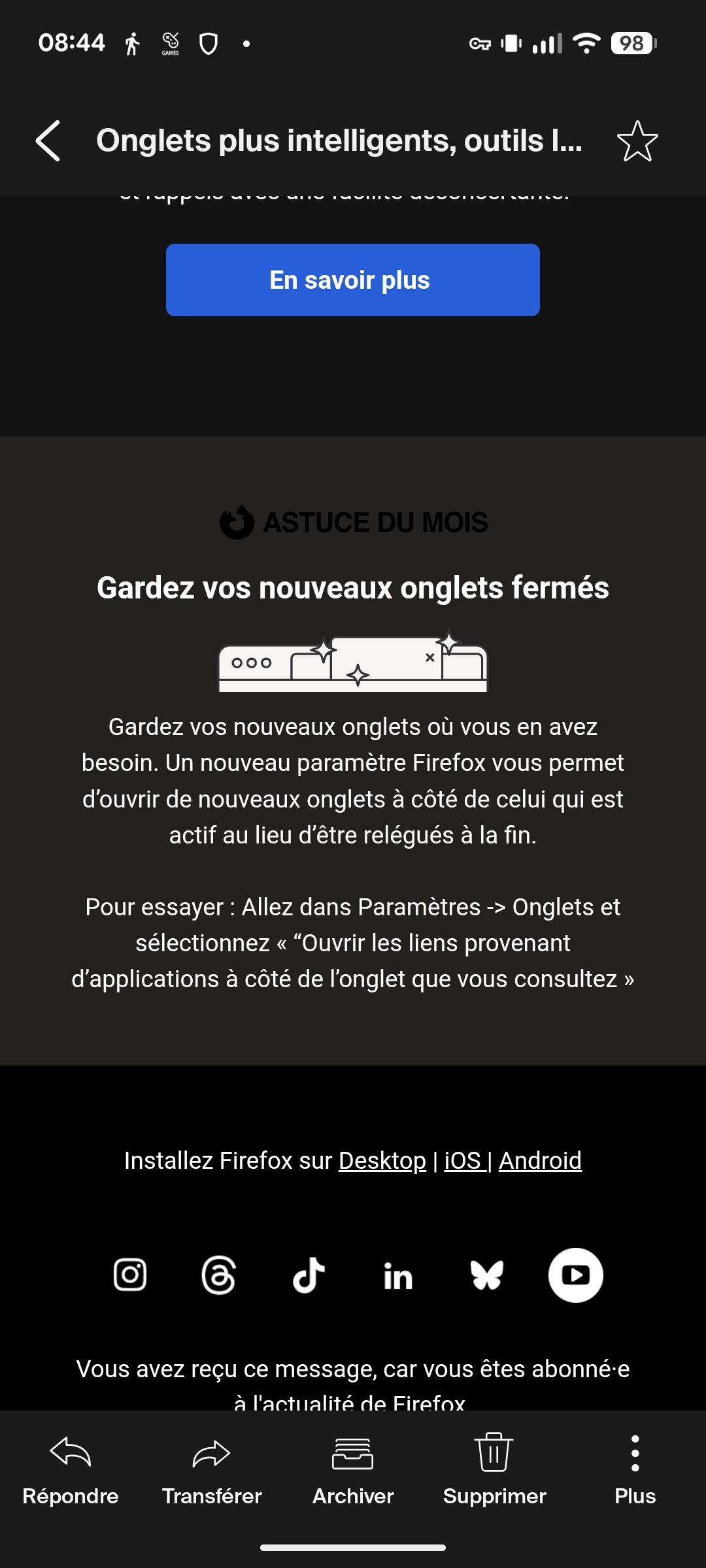706x1568 pixels.
Task: Tap the En savoir plus button
Action: 352,280
